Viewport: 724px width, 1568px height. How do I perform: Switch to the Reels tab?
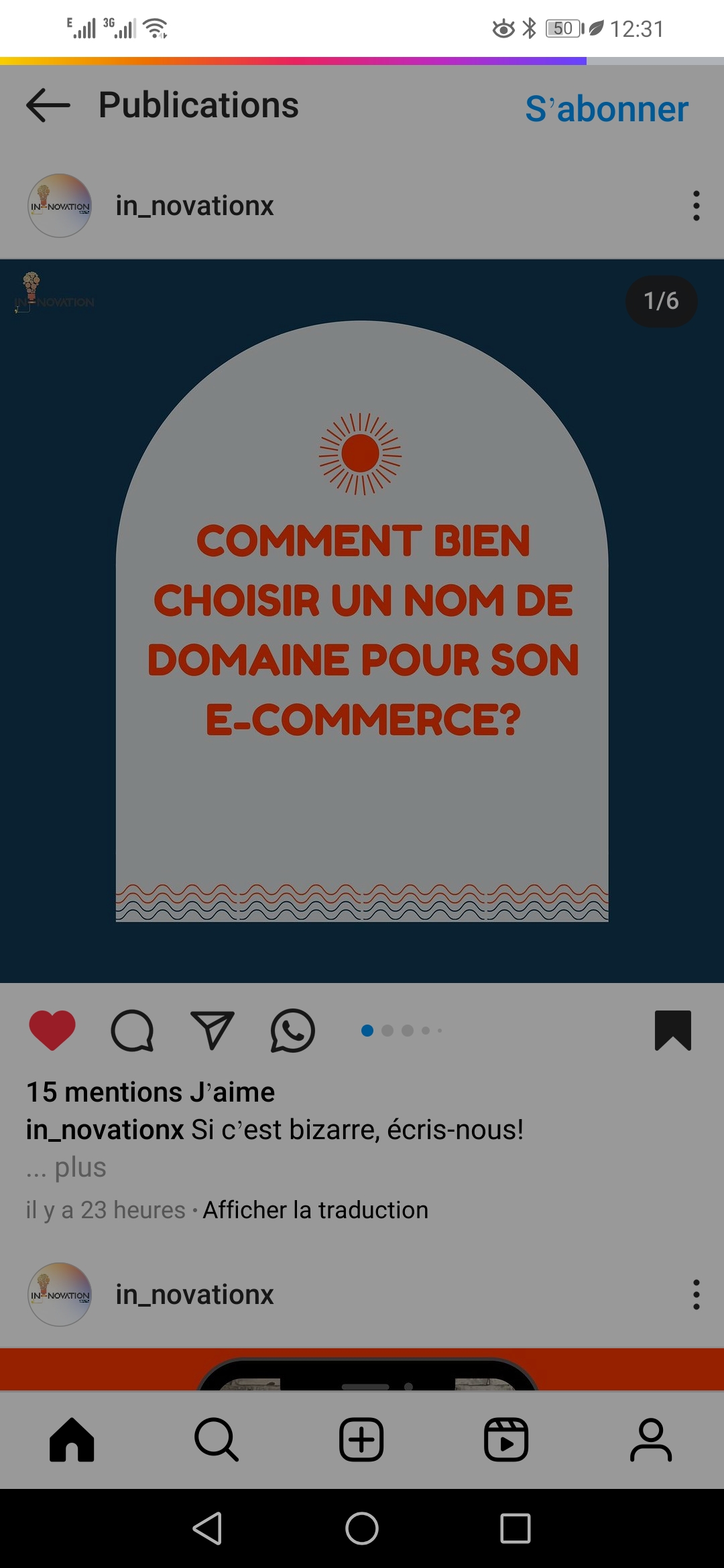pyautogui.click(x=506, y=1439)
